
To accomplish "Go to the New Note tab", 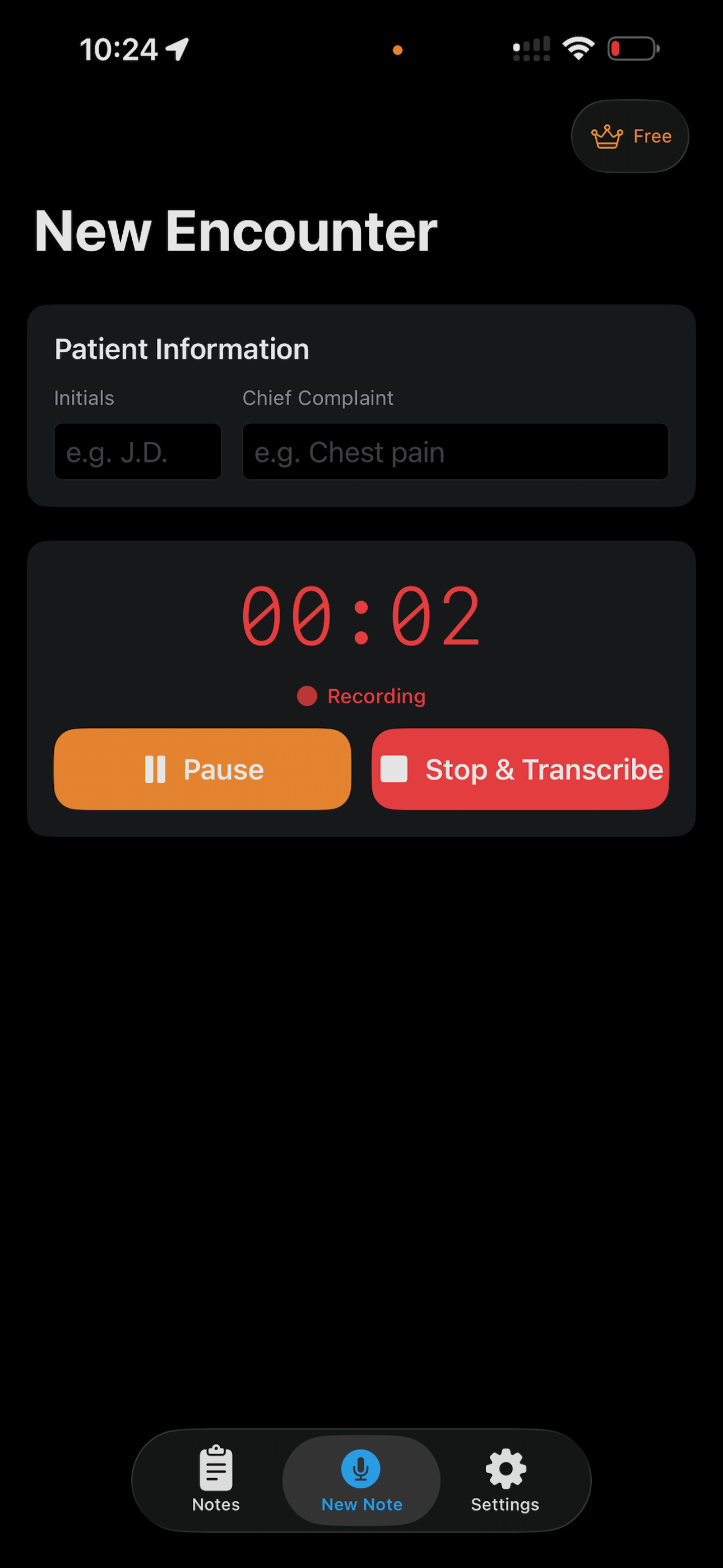I will click(x=361, y=1479).
